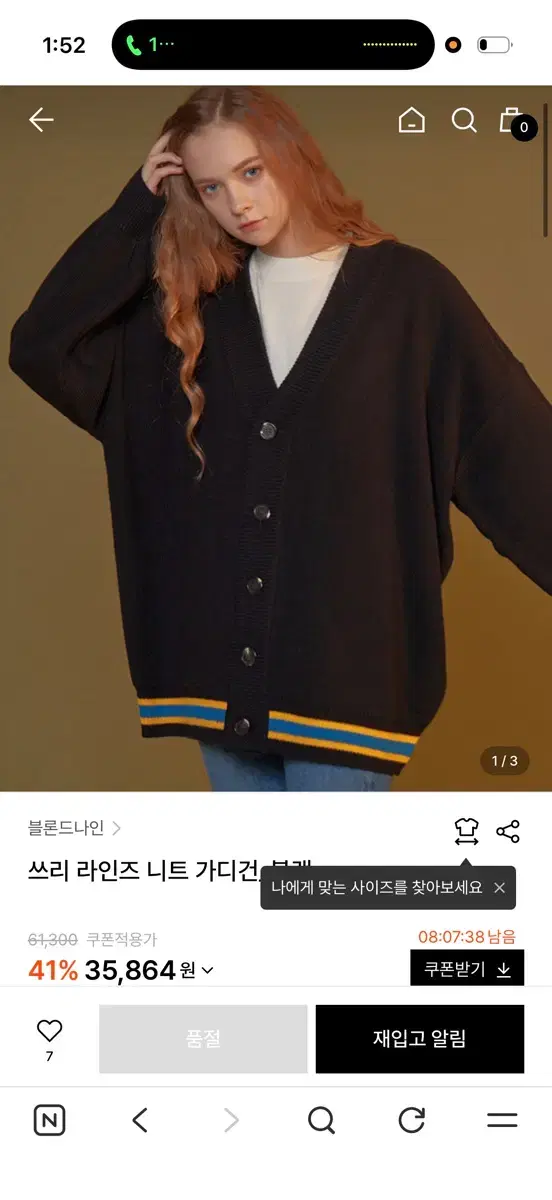Open Naver home in browser toolbar
Image resolution: width=552 pixels, height=1200 pixels.
(x=49, y=1121)
